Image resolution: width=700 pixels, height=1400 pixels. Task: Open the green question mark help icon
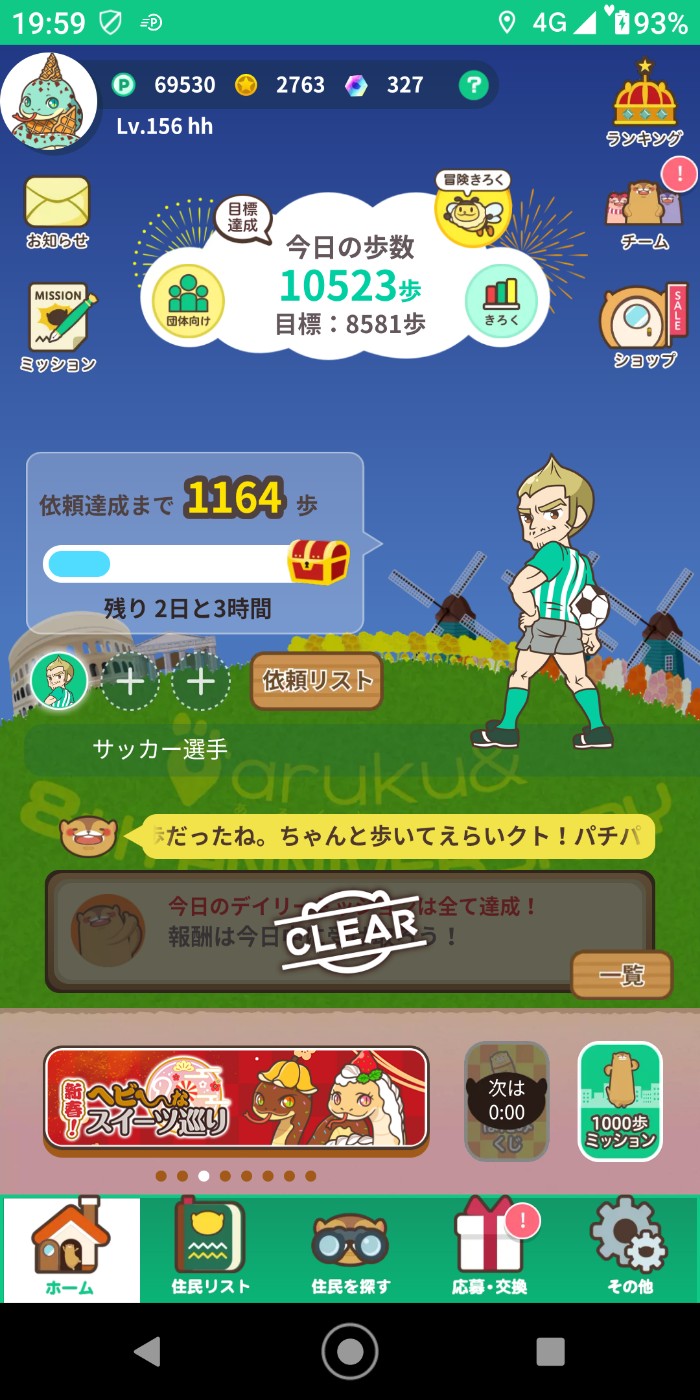[x=473, y=85]
